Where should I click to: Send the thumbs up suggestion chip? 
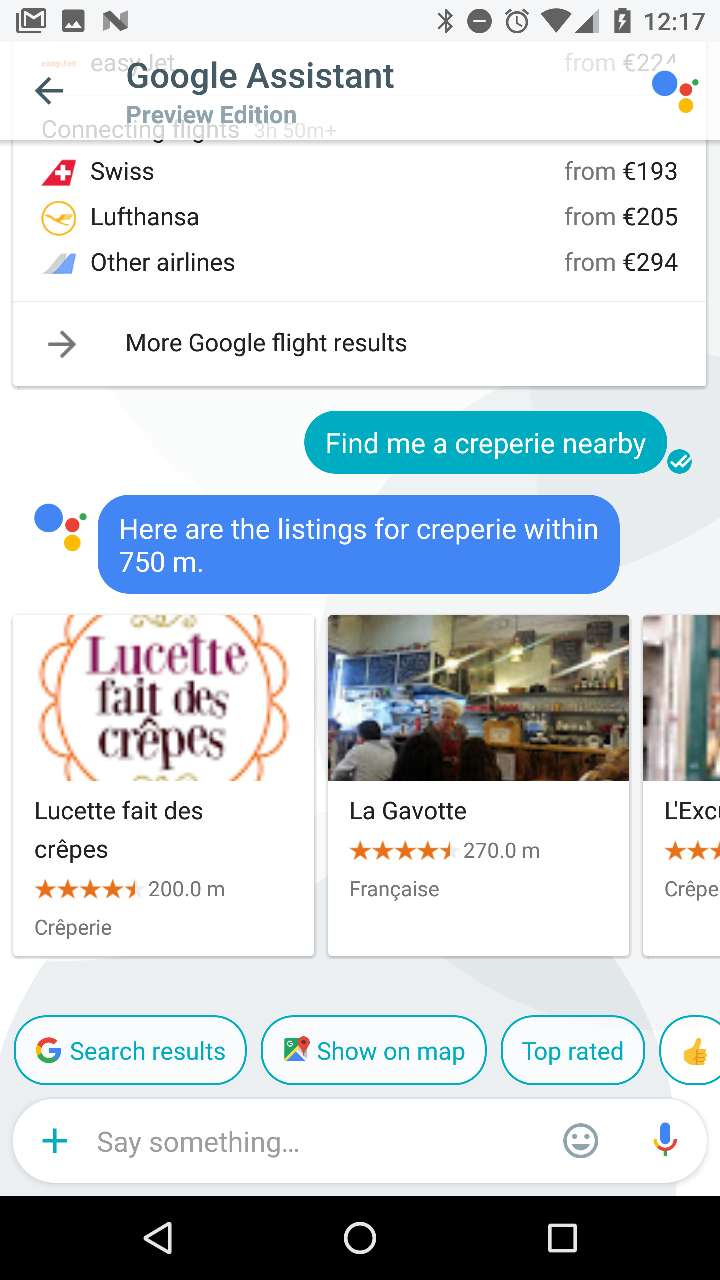point(694,1051)
